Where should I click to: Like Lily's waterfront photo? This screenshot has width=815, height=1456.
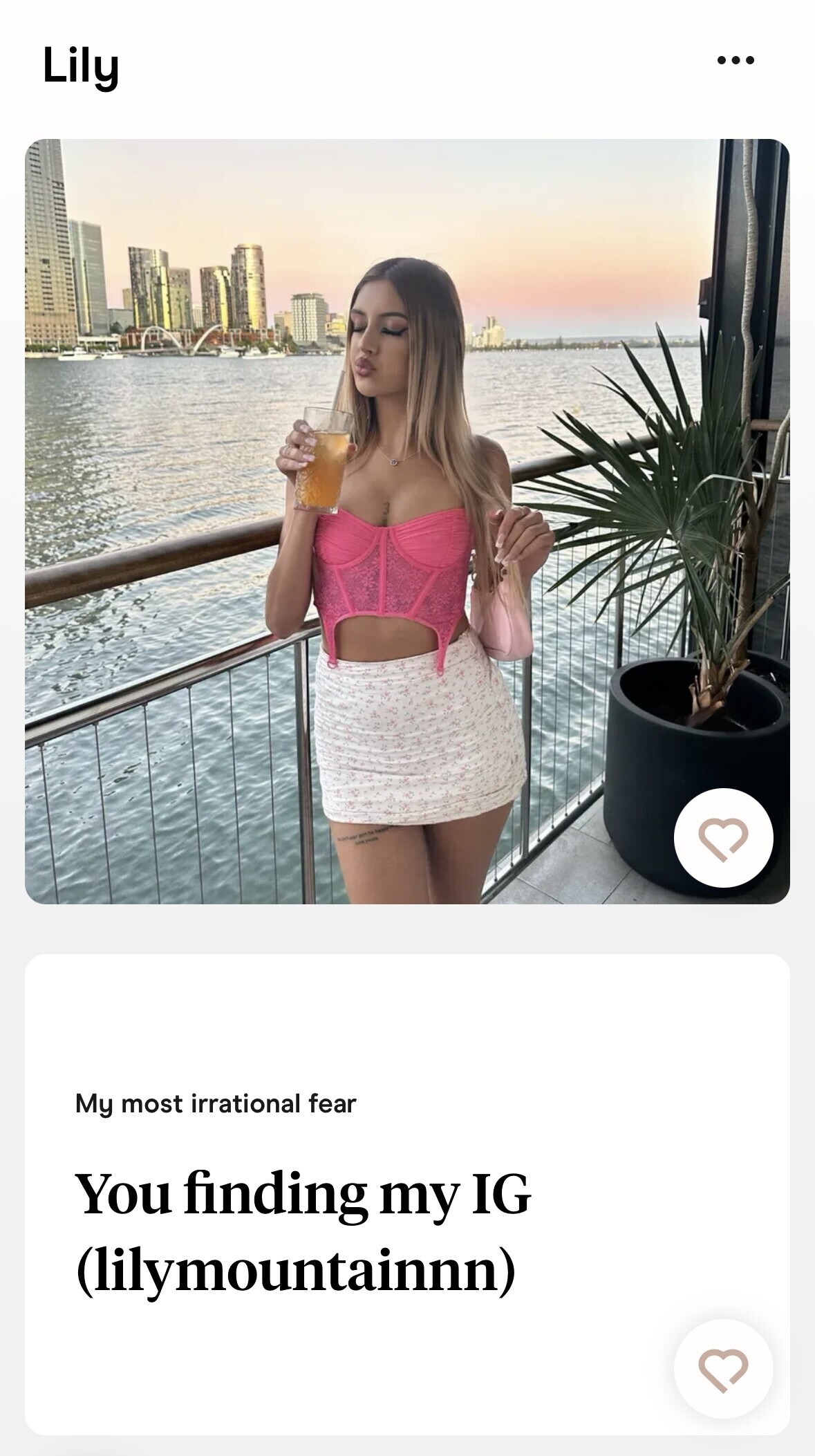click(x=723, y=837)
